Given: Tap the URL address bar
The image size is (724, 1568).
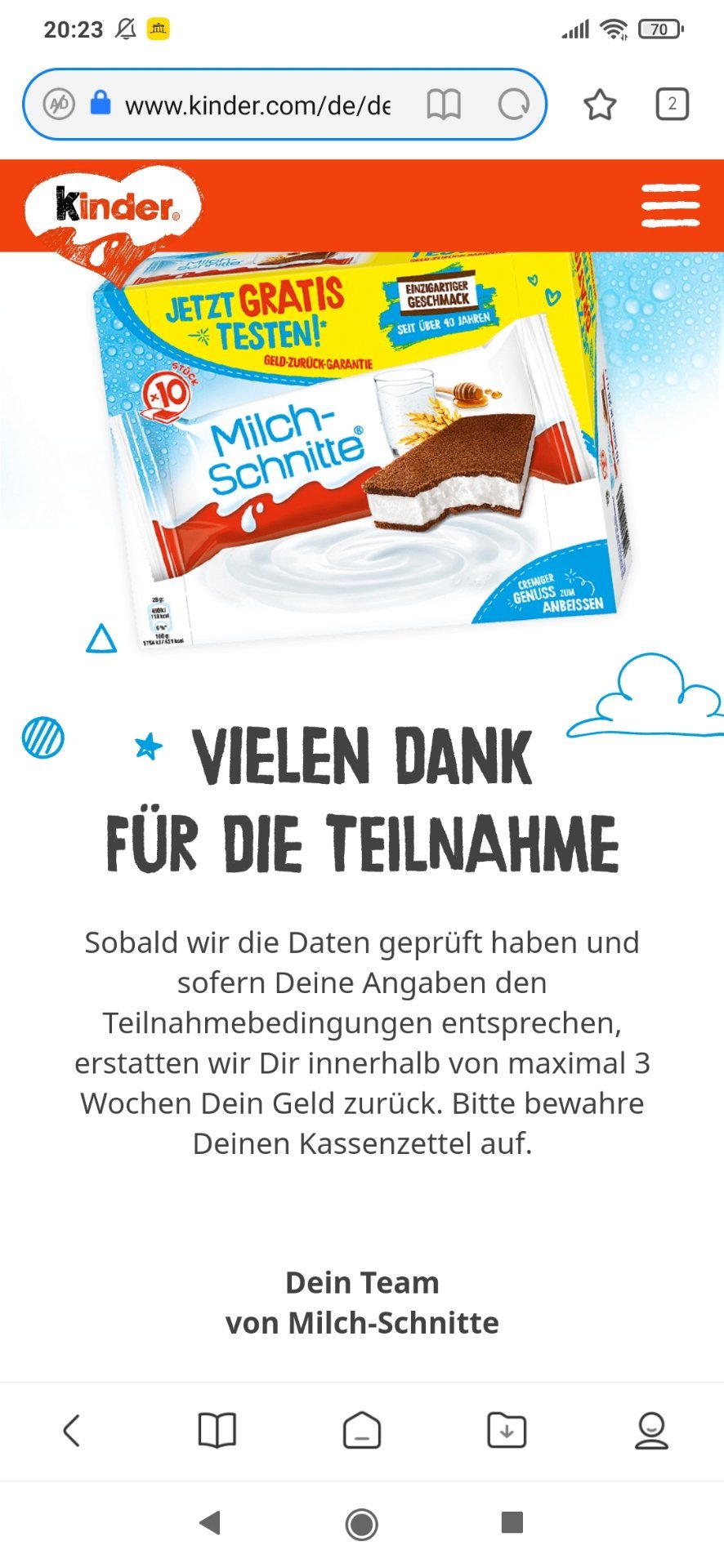Looking at the screenshot, I should point(257,105).
